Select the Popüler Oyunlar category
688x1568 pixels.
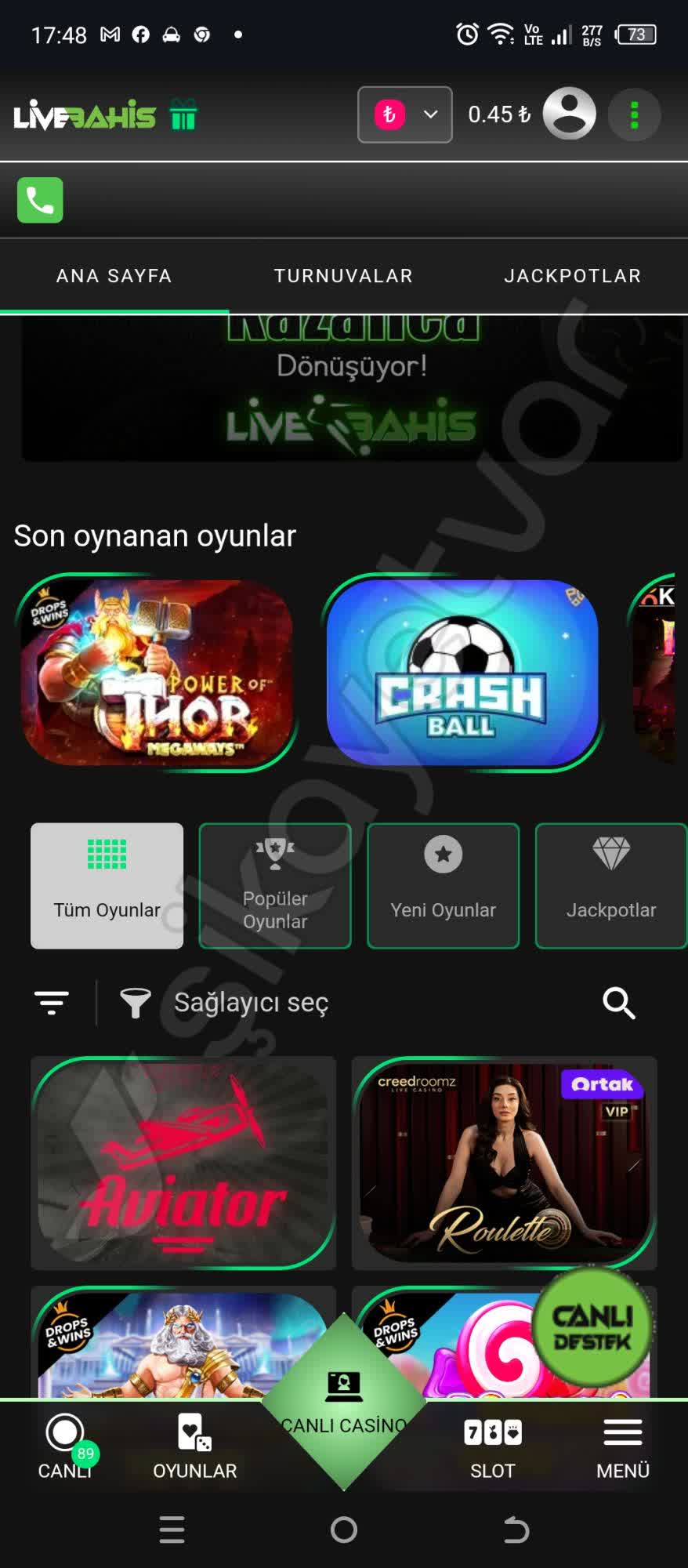tap(275, 886)
